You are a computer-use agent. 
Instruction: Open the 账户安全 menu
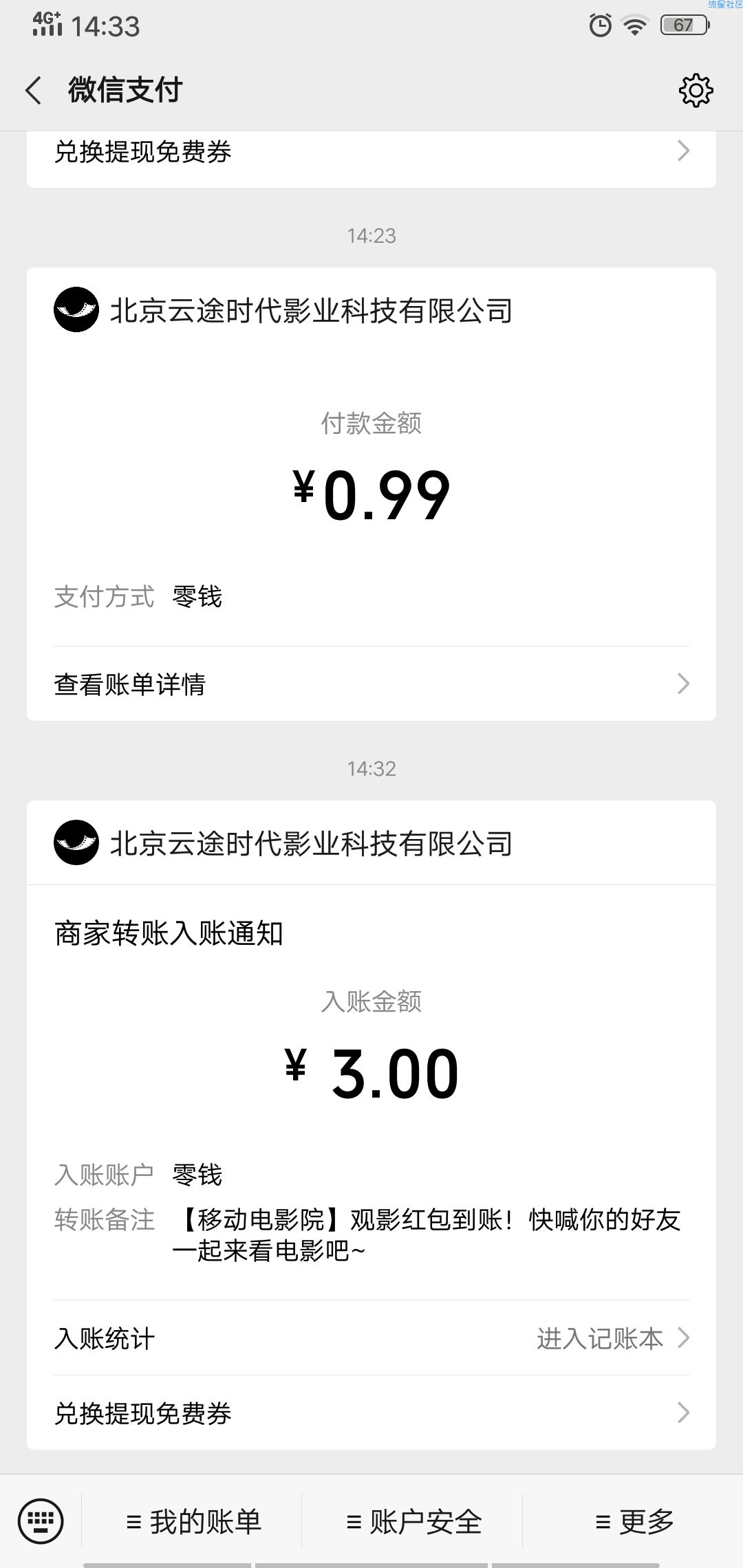tap(413, 1521)
